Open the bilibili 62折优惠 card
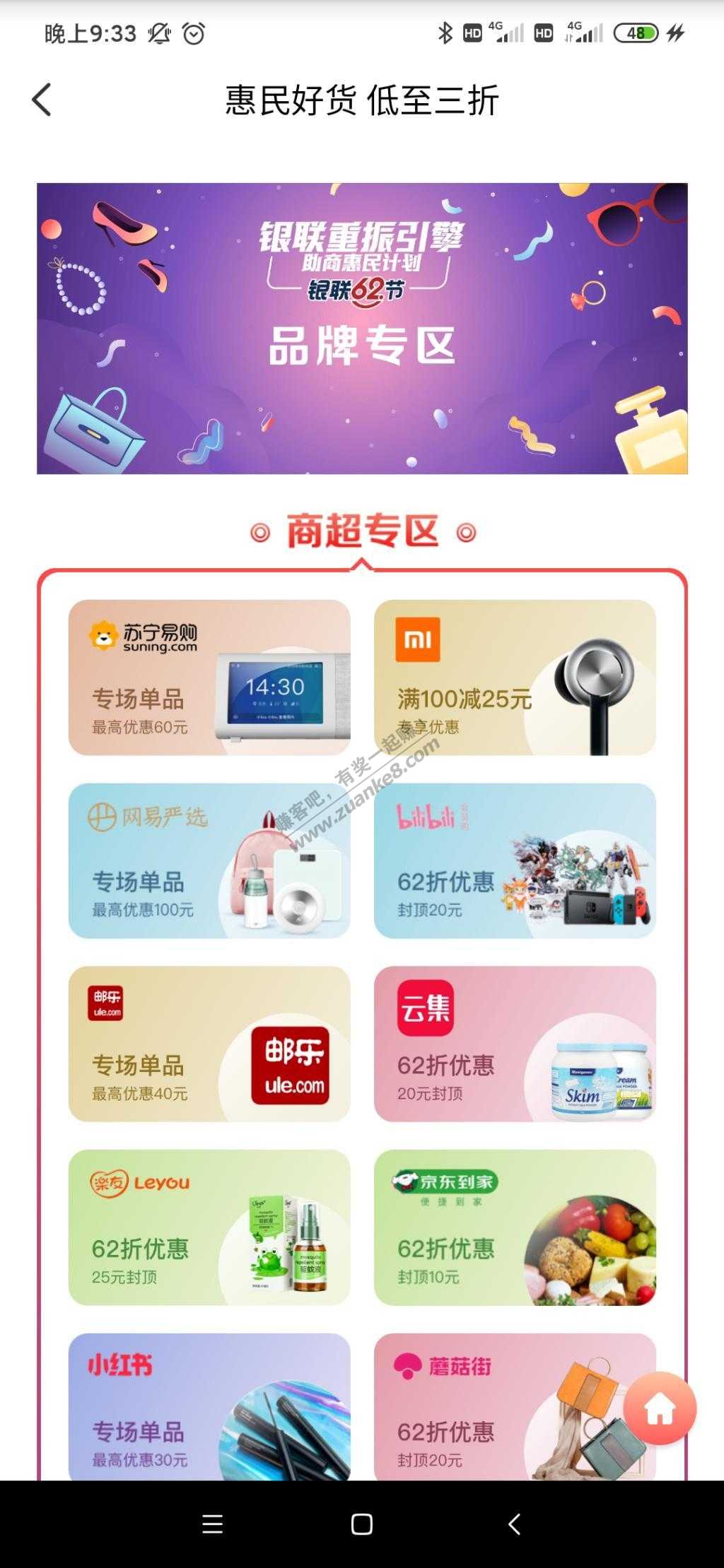 tap(515, 861)
